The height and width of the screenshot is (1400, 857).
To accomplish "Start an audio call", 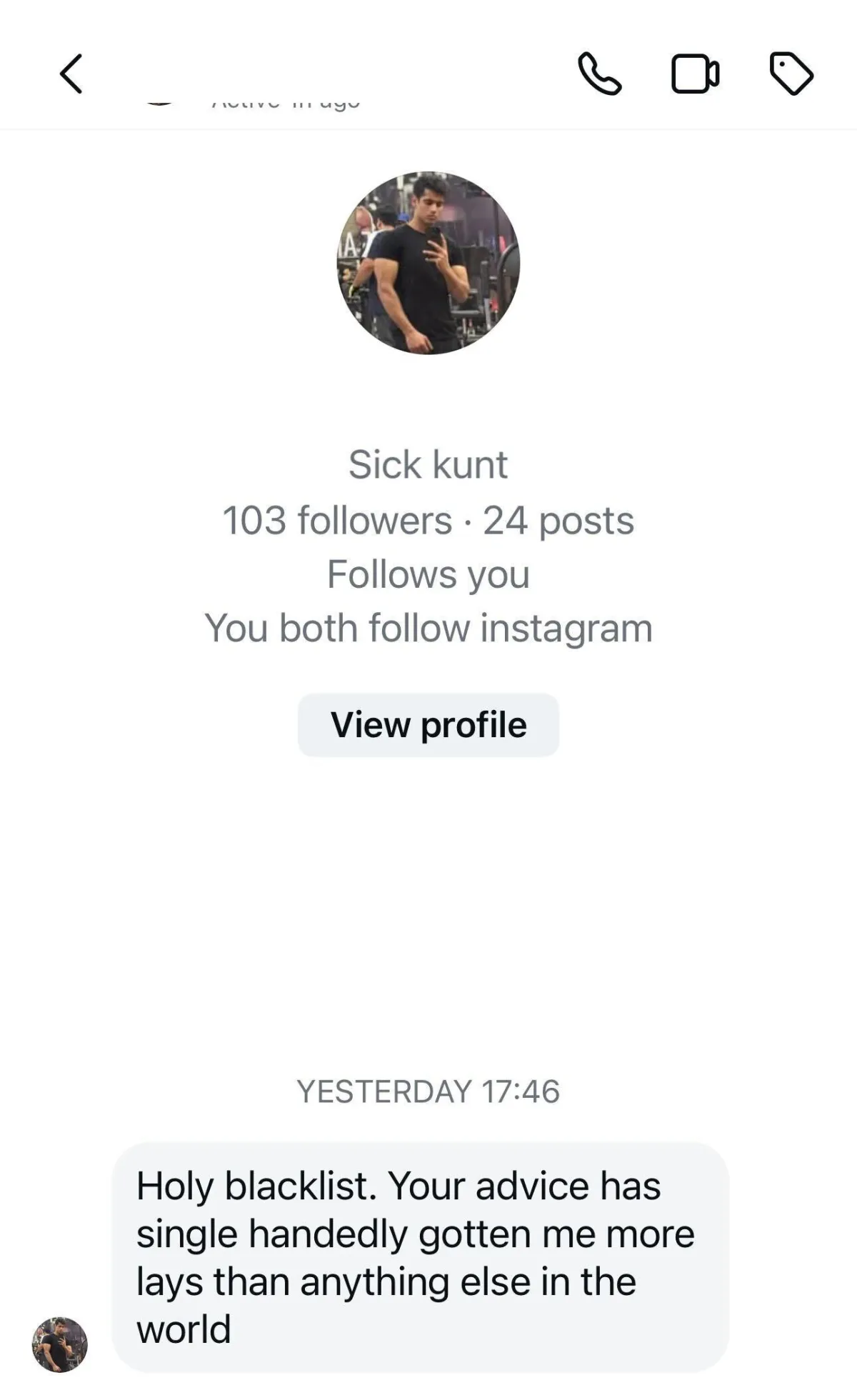I will (x=599, y=74).
